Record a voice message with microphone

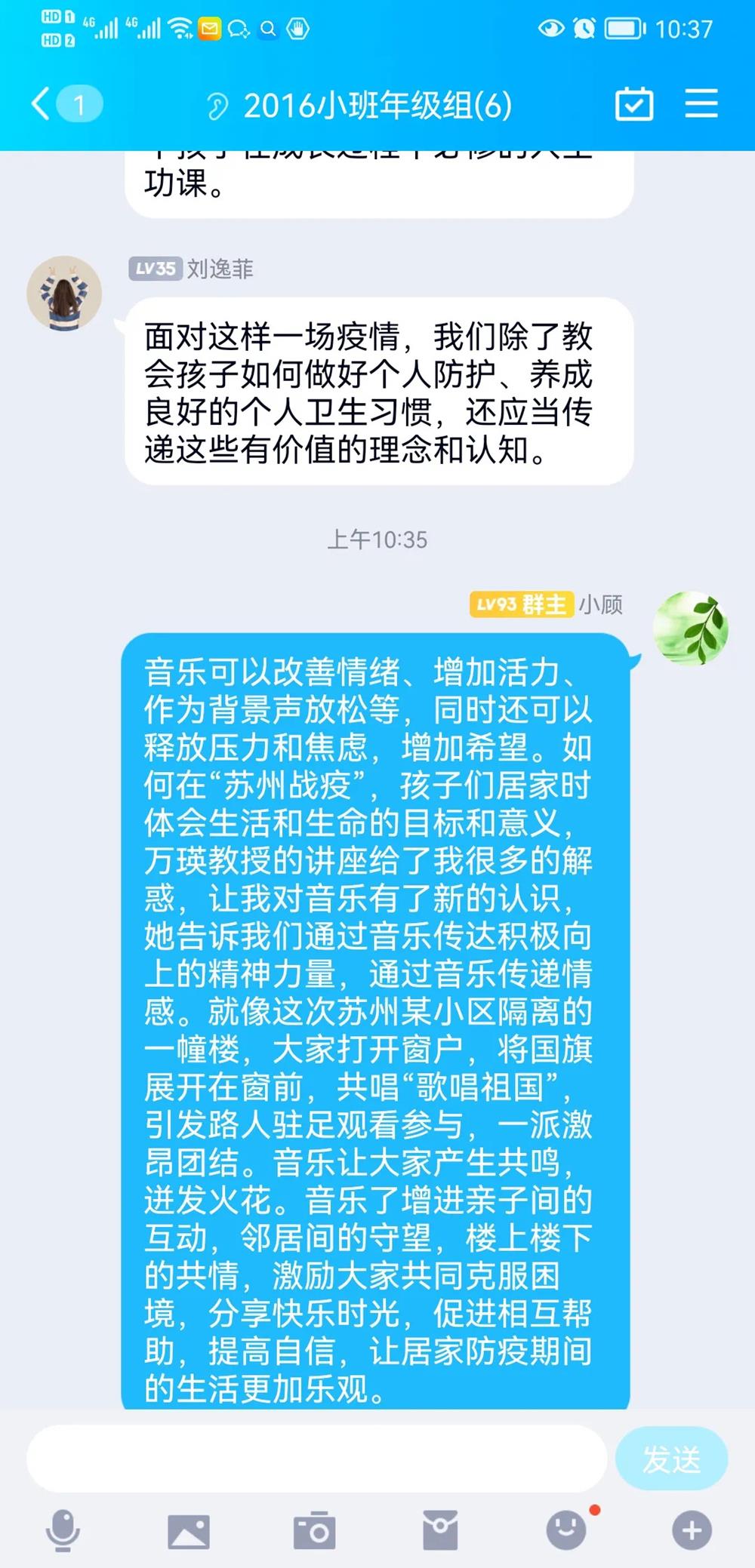tap(63, 1531)
